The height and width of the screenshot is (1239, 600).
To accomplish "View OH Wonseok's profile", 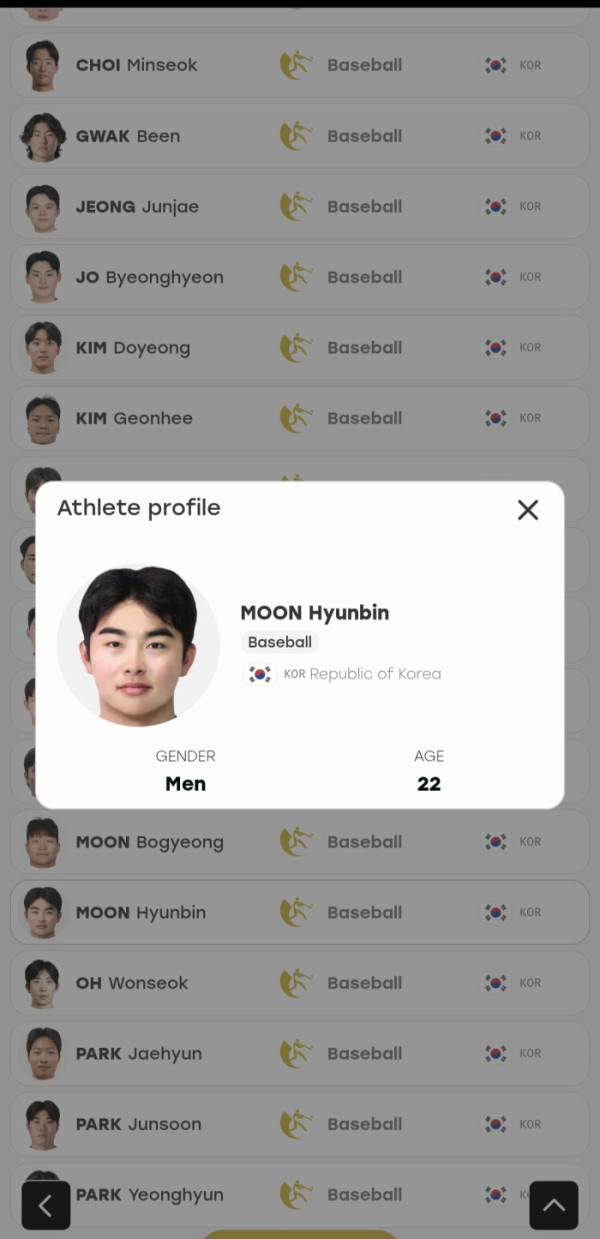I will coord(300,983).
